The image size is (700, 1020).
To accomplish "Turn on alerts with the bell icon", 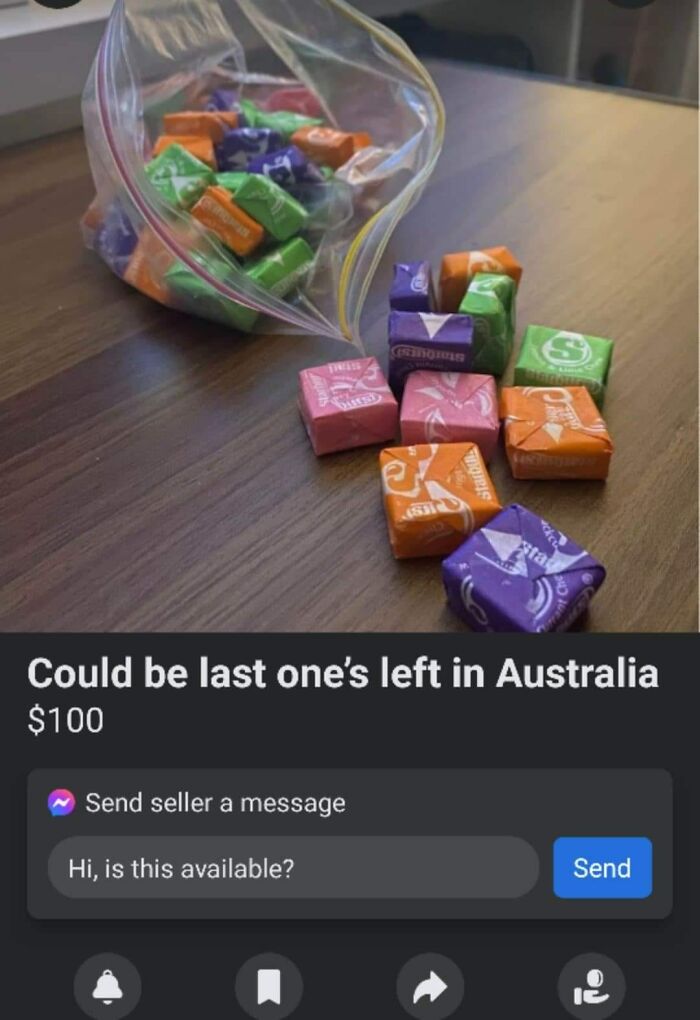I will coord(108,988).
